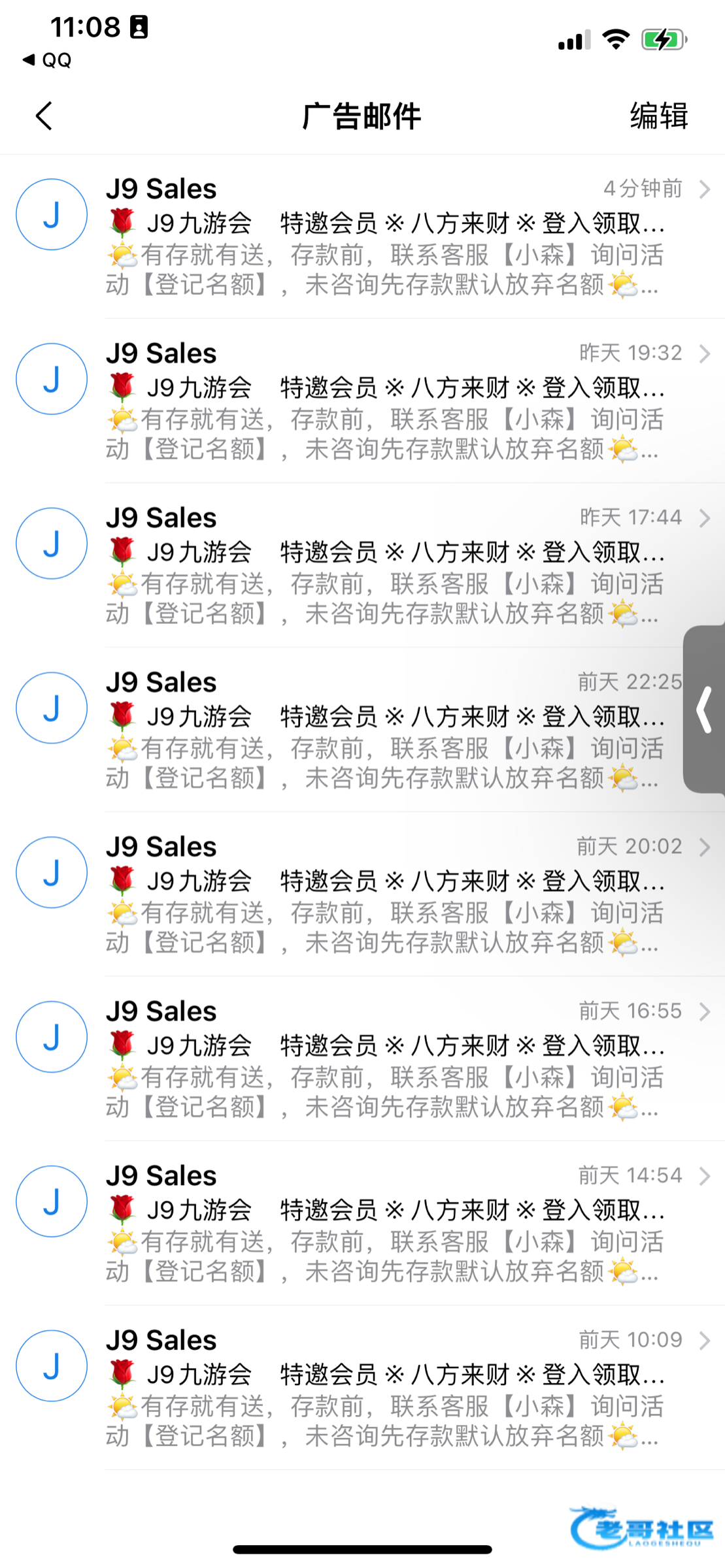Expand the gray side handle arrow

(x=704, y=710)
